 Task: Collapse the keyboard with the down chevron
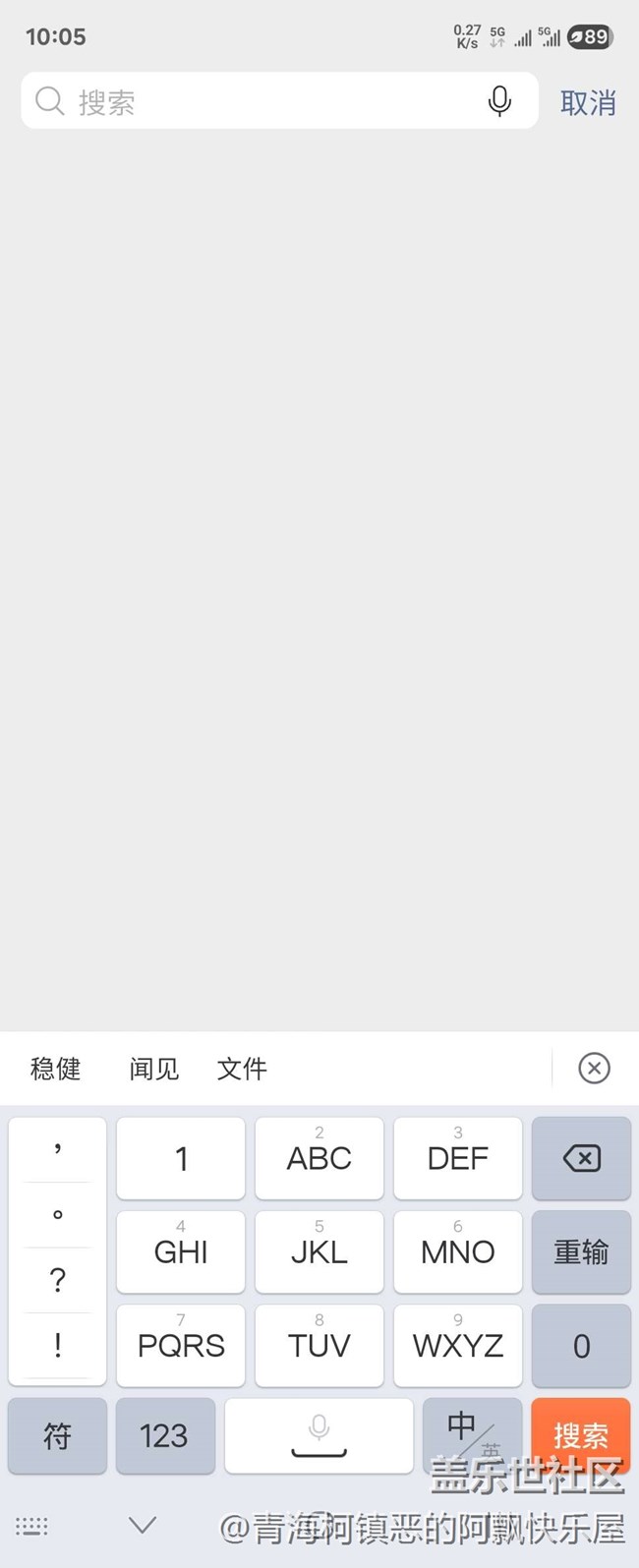tap(143, 1525)
